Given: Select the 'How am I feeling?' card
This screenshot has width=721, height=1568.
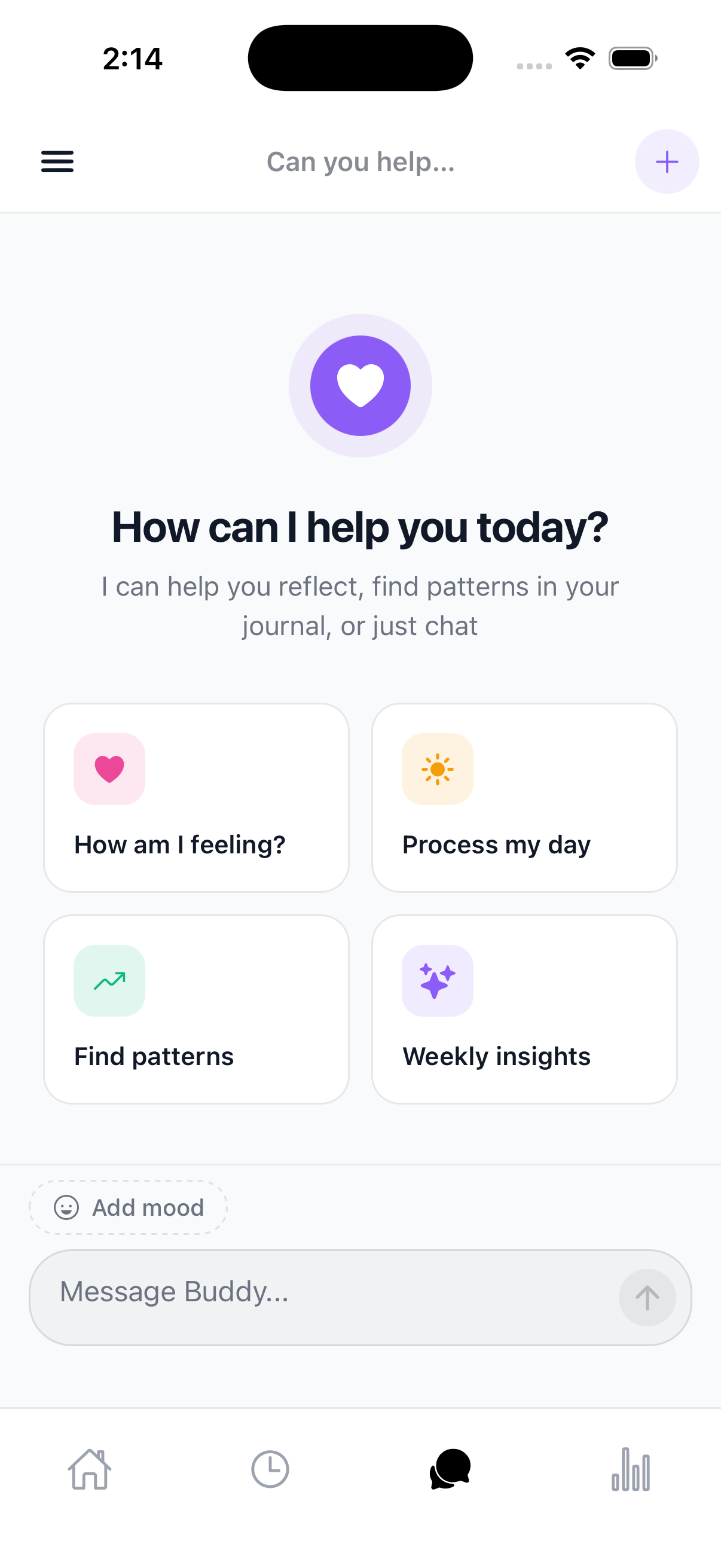Looking at the screenshot, I should (x=196, y=796).
